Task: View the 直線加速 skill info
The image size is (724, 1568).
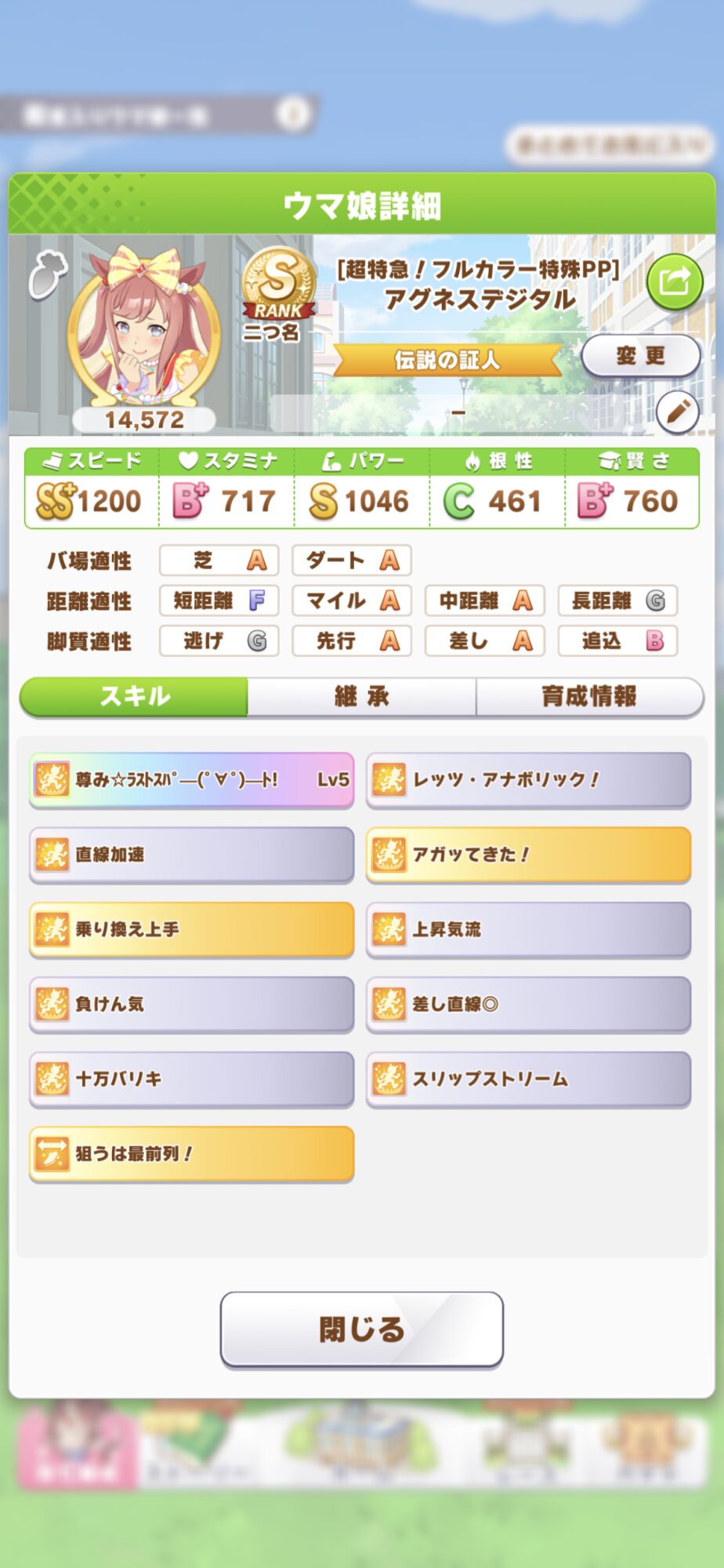Action: pos(192,855)
